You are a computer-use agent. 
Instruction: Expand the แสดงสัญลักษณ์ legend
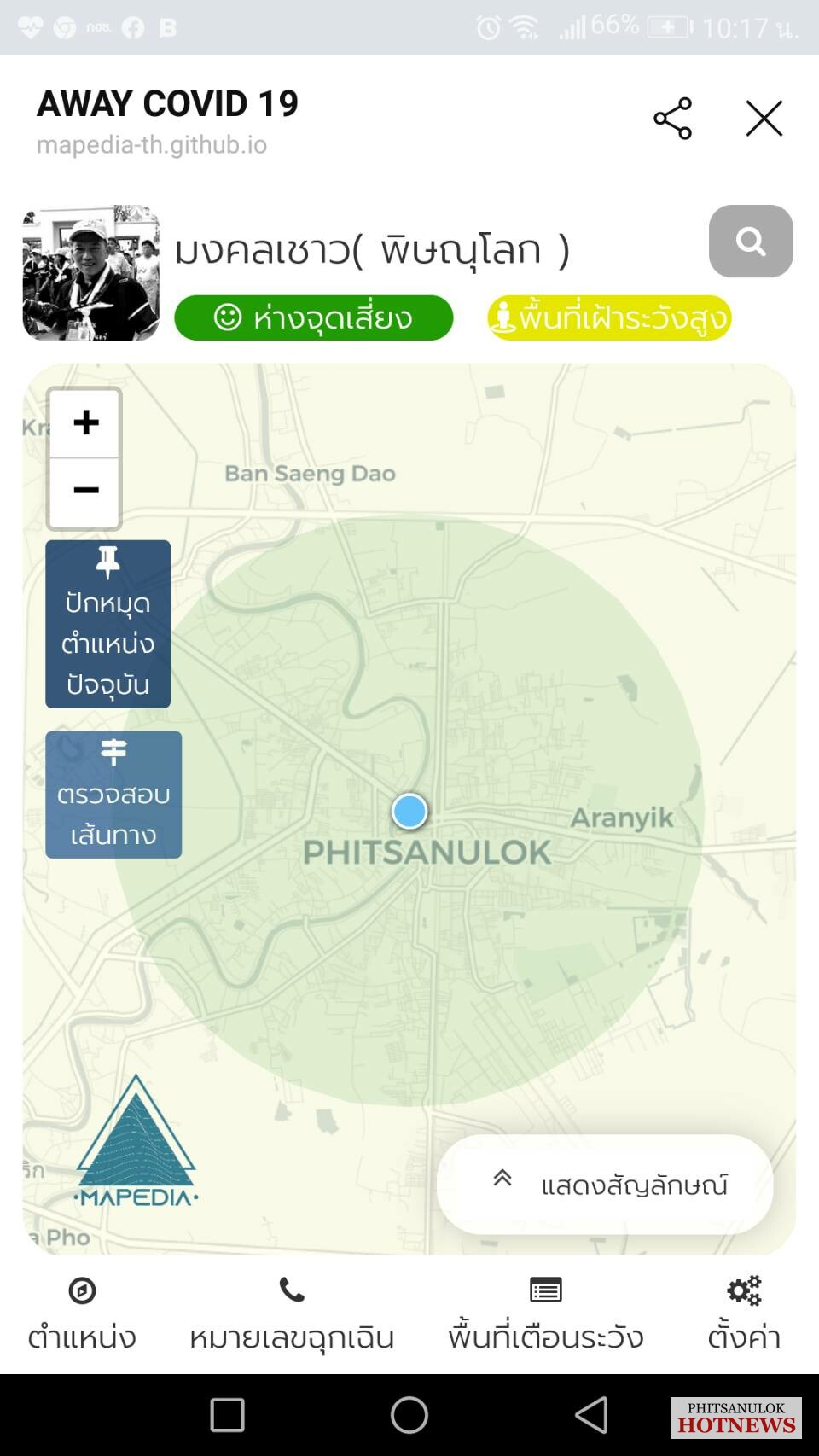tap(605, 1185)
